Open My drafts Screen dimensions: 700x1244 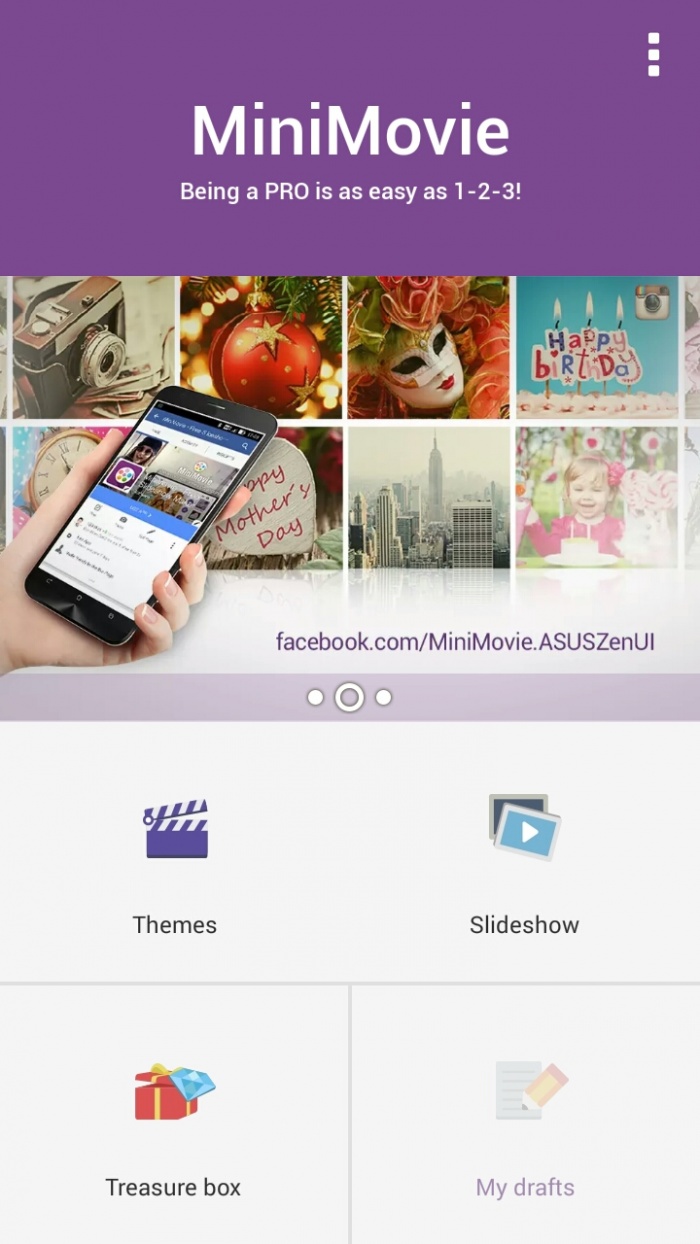[526, 1114]
